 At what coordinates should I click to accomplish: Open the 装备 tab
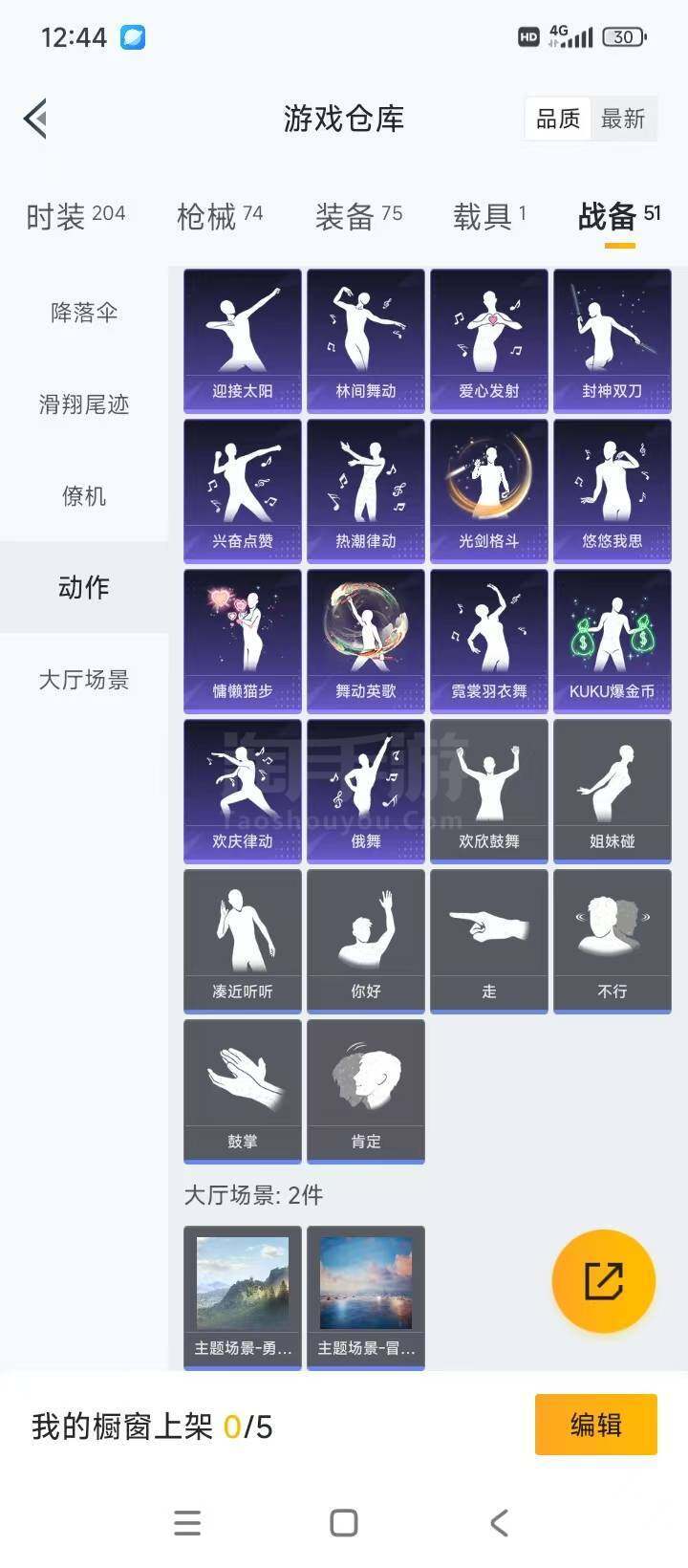(358, 217)
